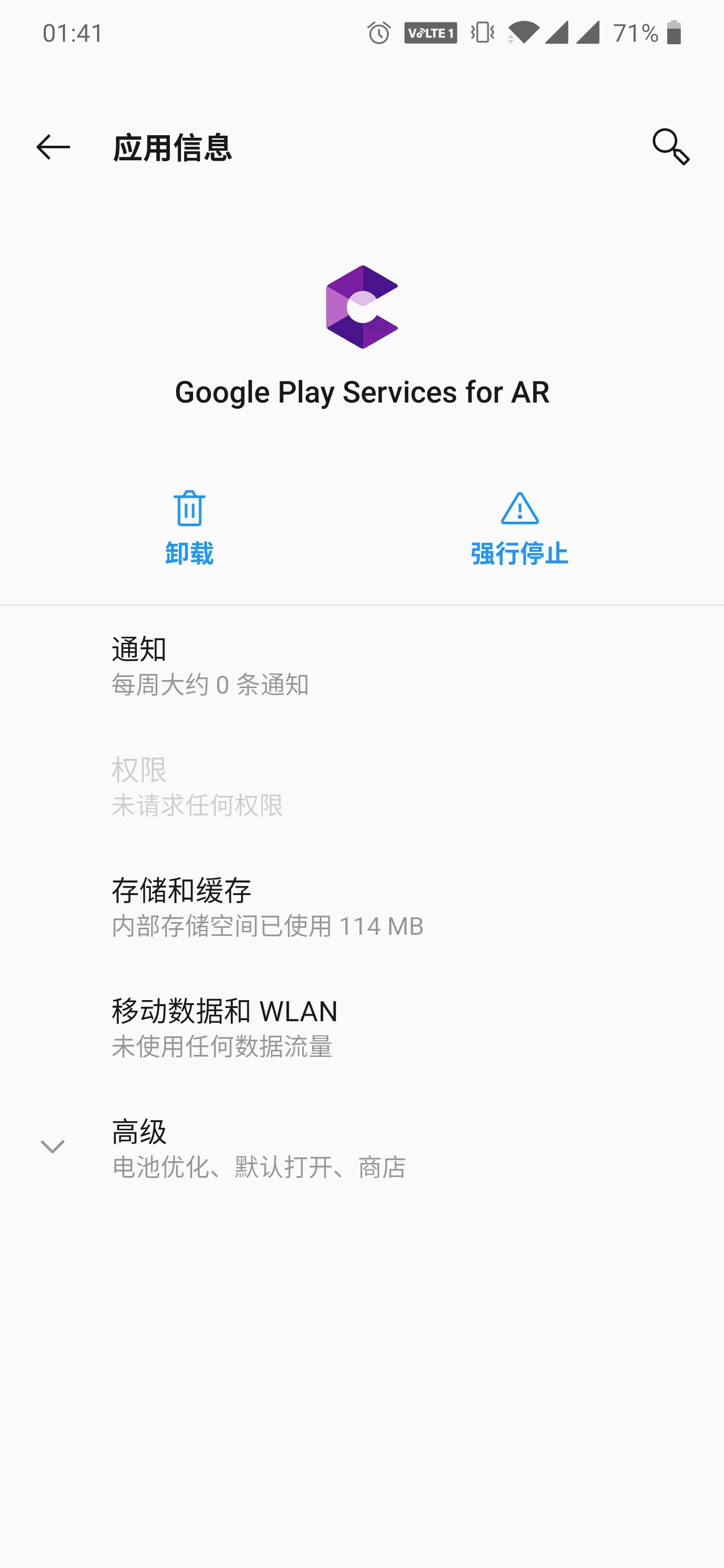The height and width of the screenshot is (1568, 724).
Task: Go back from the 应用信息 page
Action: [x=53, y=147]
